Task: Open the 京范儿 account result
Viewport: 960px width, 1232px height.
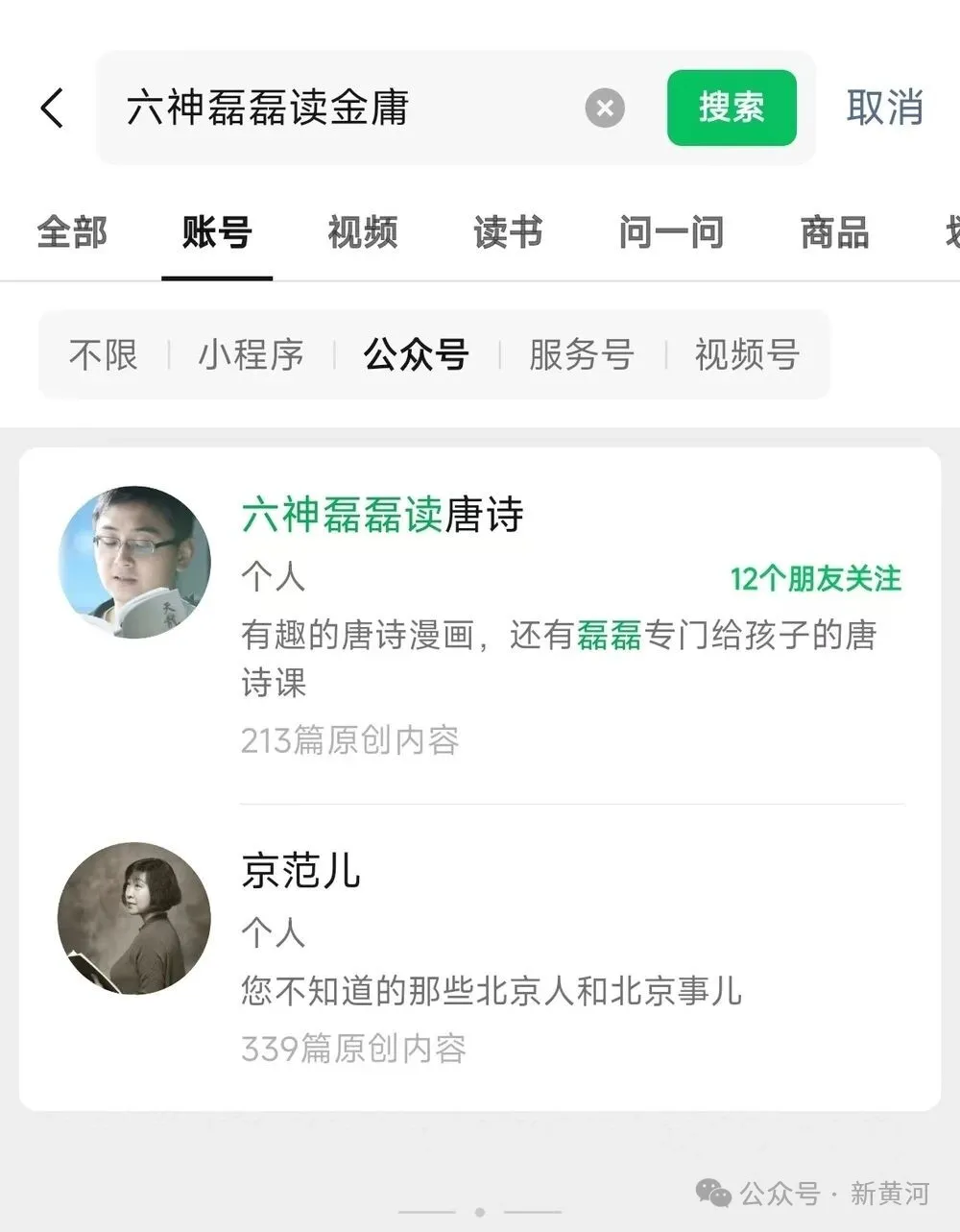Action: coord(300,871)
